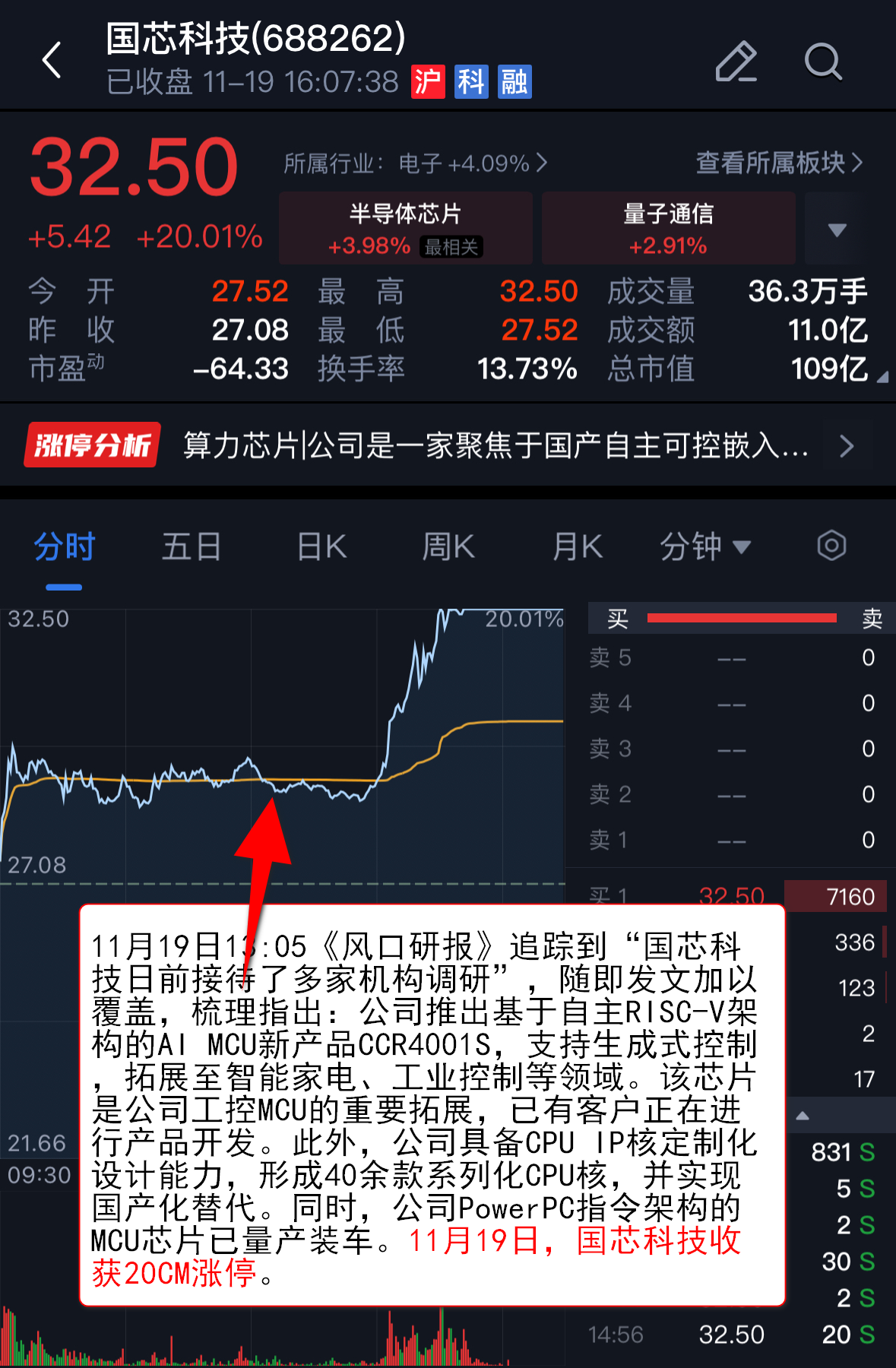Open the 涨停分析 analysis banner
This screenshot has width=896, height=1368.
click(x=448, y=445)
